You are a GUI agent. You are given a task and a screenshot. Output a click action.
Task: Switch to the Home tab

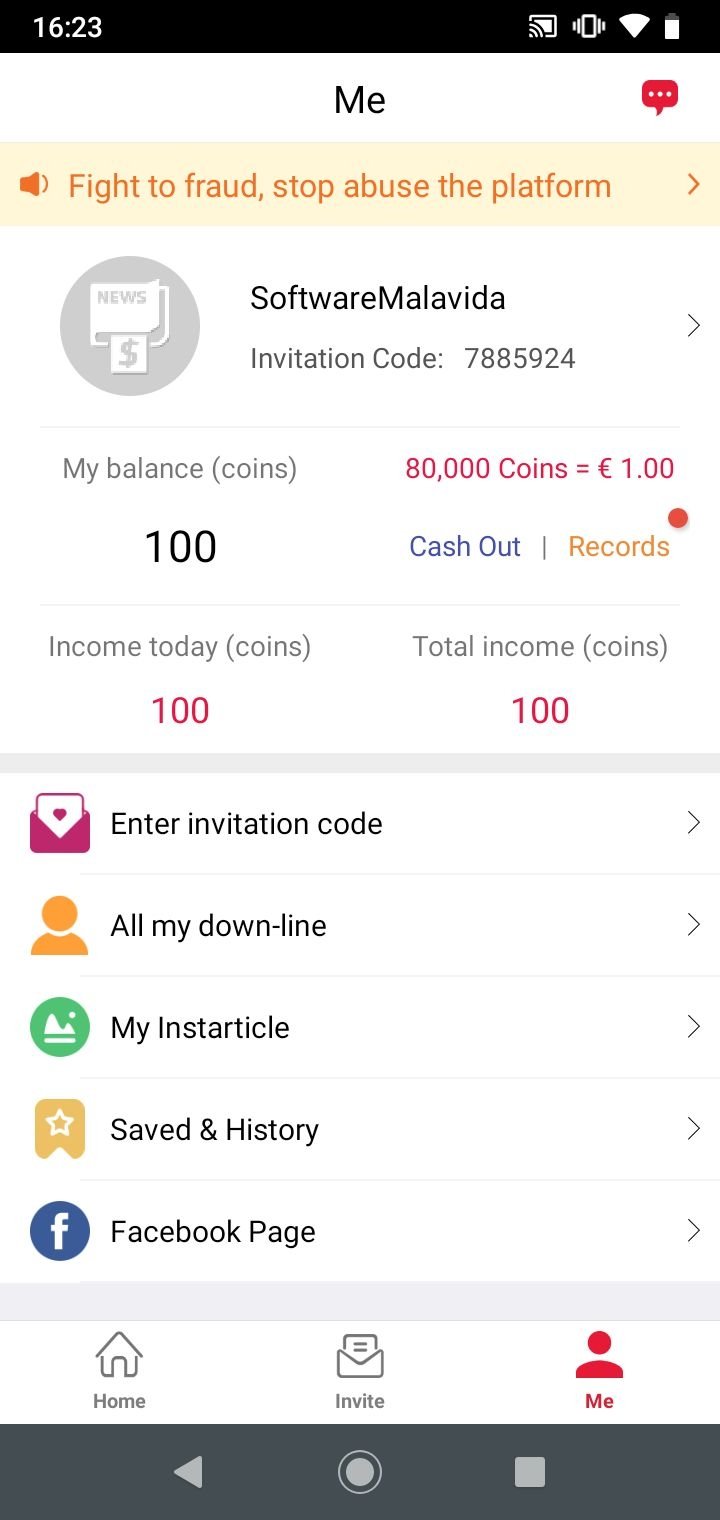119,1371
